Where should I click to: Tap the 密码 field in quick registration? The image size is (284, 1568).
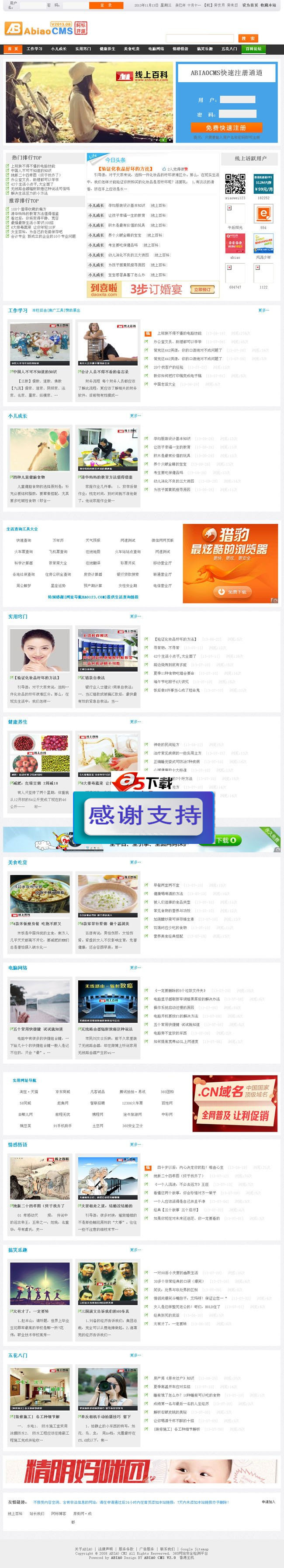(x=236, y=114)
